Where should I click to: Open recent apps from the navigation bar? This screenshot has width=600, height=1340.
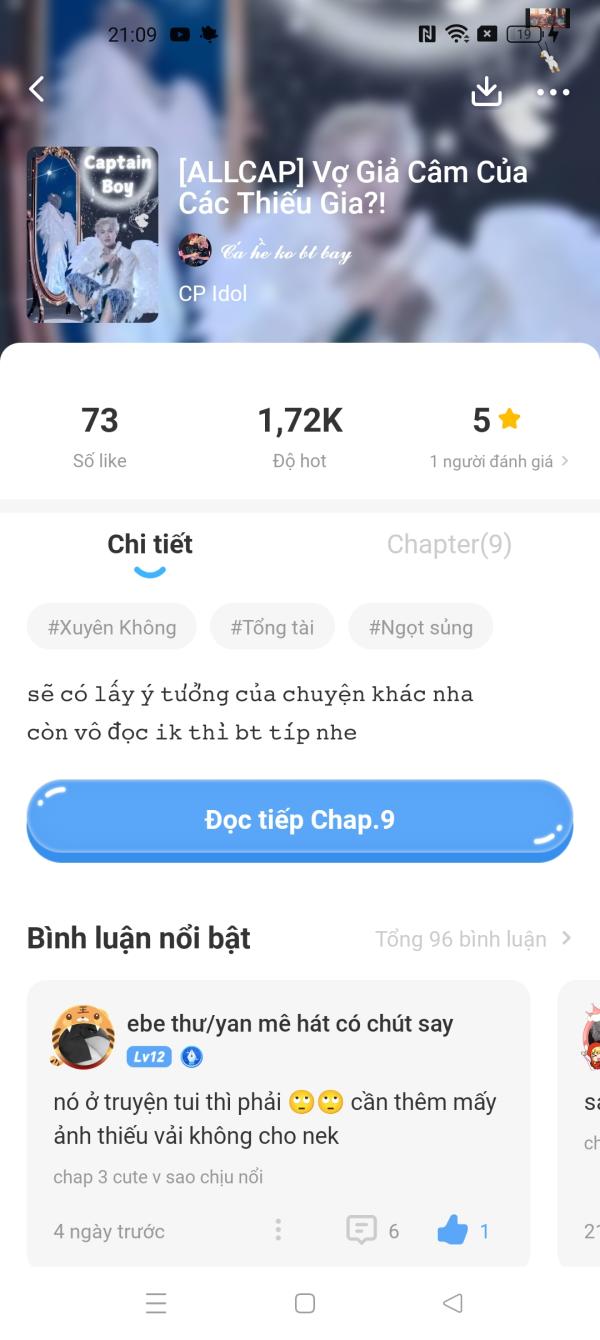(x=155, y=1303)
